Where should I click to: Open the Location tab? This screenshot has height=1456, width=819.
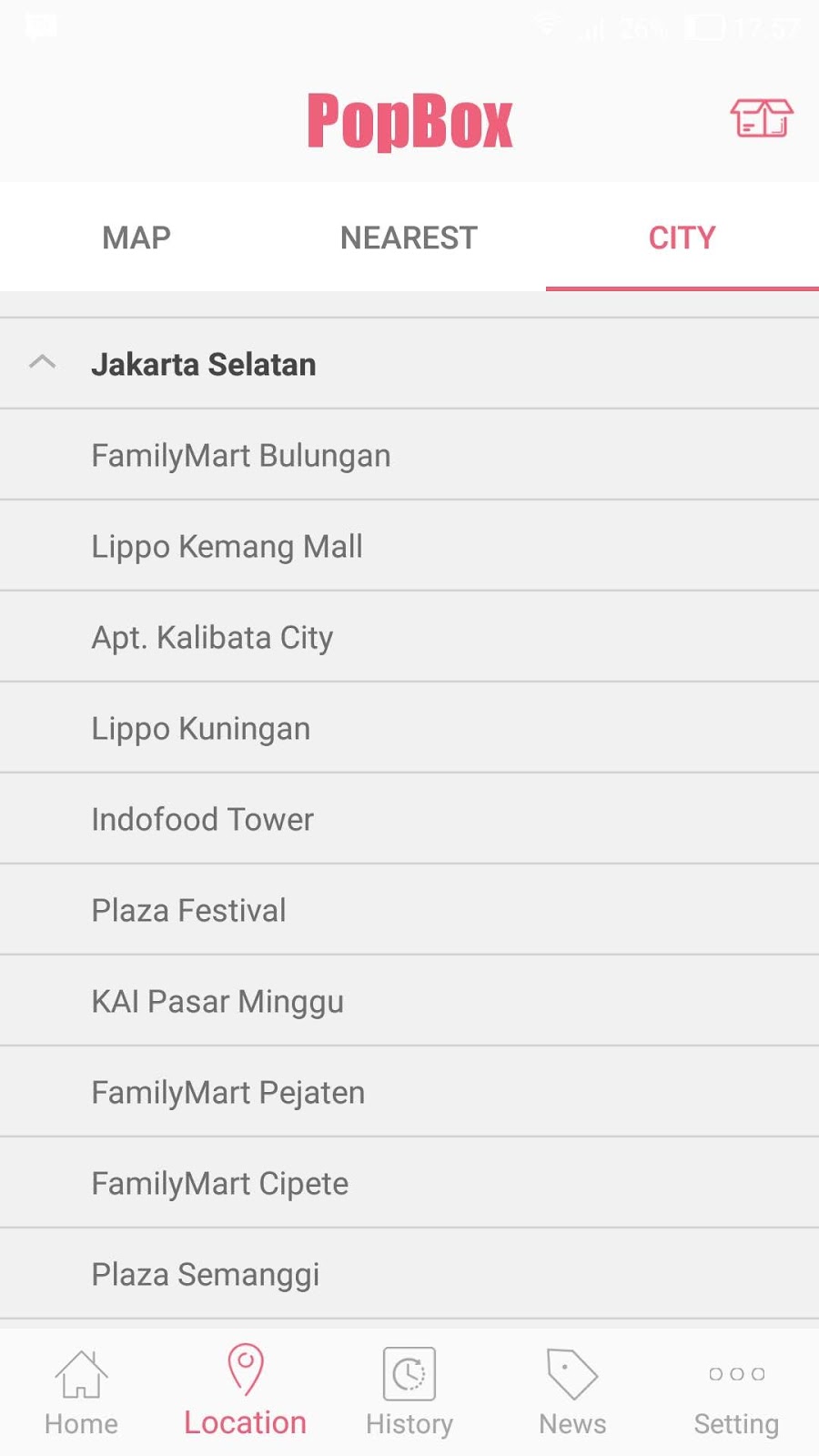click(245, 1392)
